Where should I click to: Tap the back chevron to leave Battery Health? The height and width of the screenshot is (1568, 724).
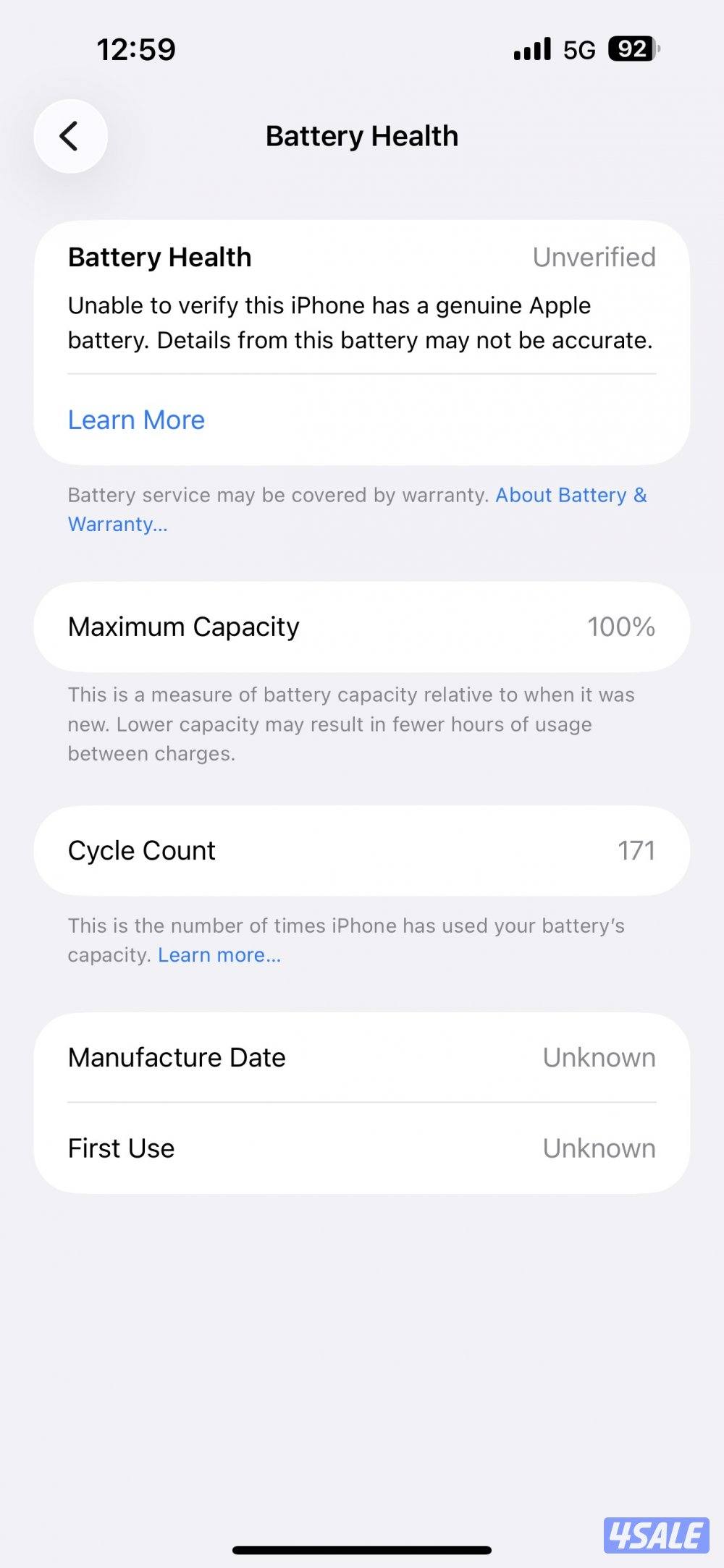(x=70, y=136)
